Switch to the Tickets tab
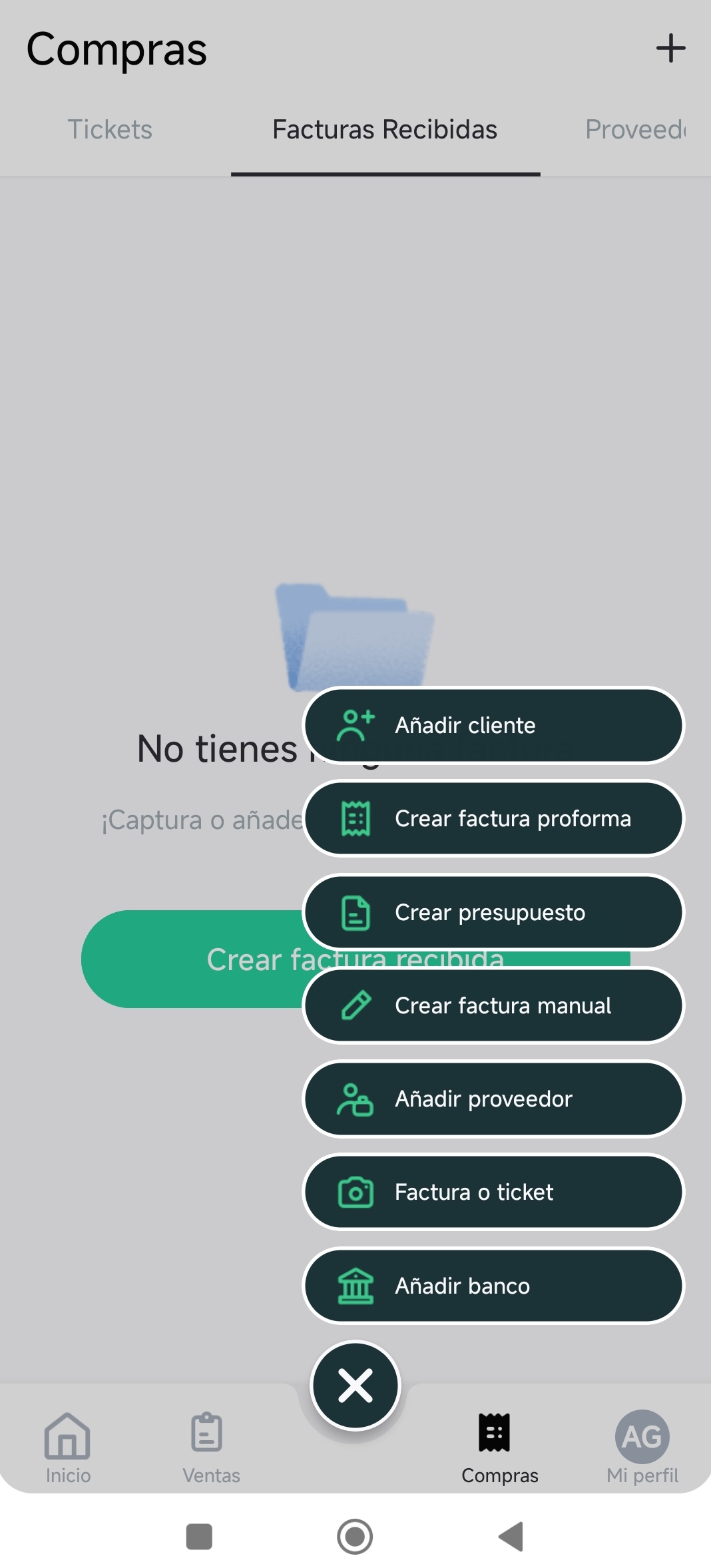The width and height of the screenshot is (711, 1568). pos(110,129)
